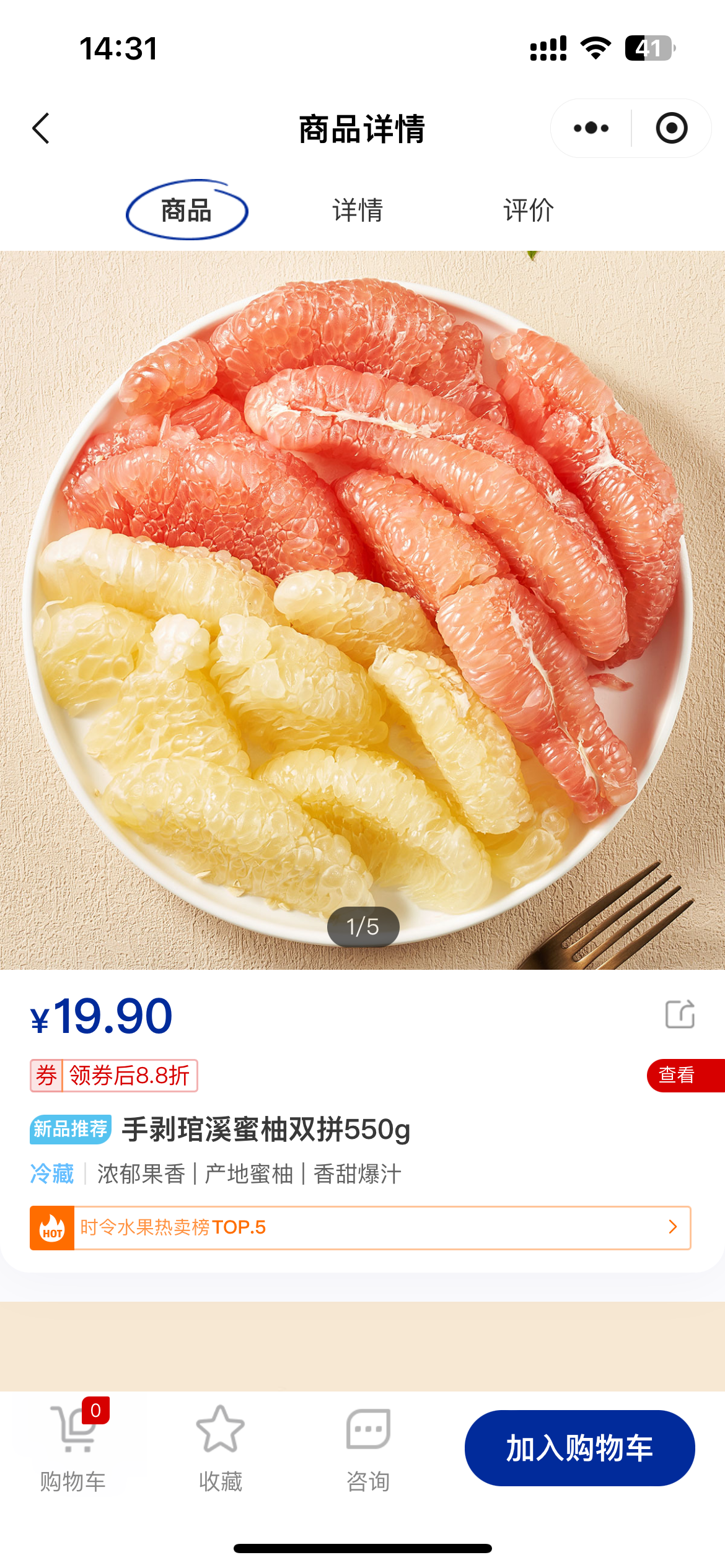Open 时令水果热卖榜 TOP.5 ranking
Screen dimensions: 725x1568
tap(360, 1227)
